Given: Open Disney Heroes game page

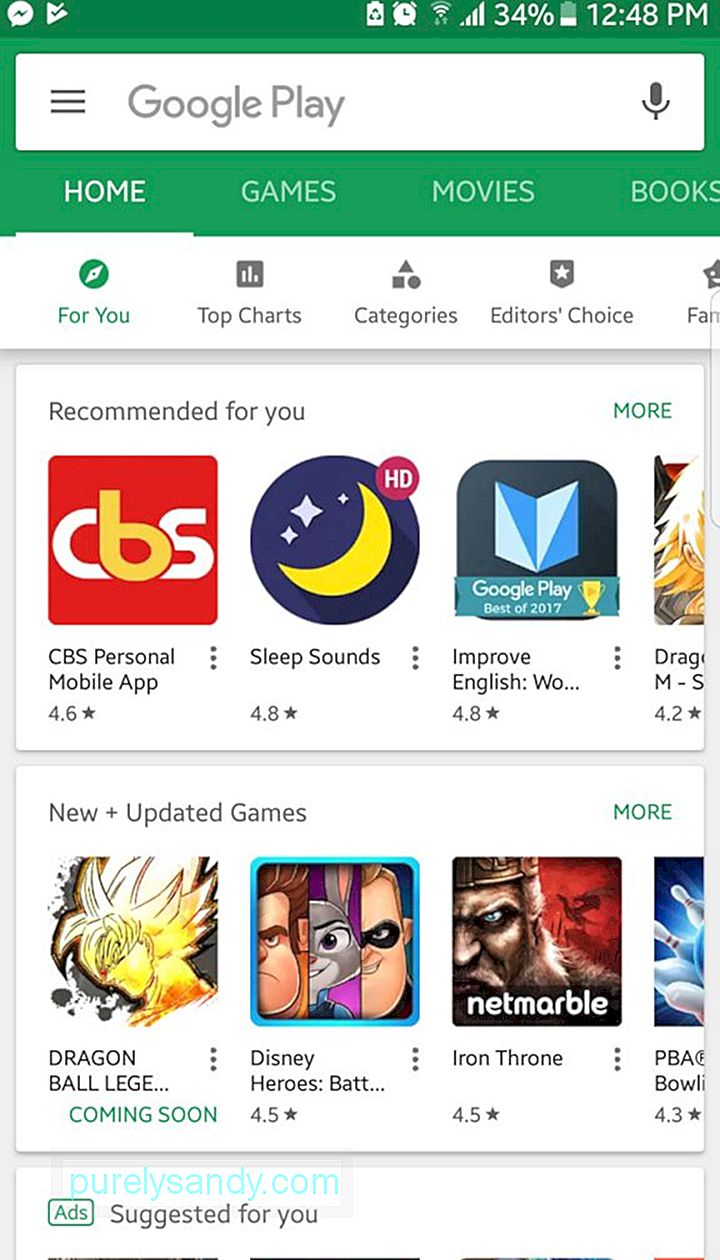Looking at the screenshot, I should (x=335, y=941).
